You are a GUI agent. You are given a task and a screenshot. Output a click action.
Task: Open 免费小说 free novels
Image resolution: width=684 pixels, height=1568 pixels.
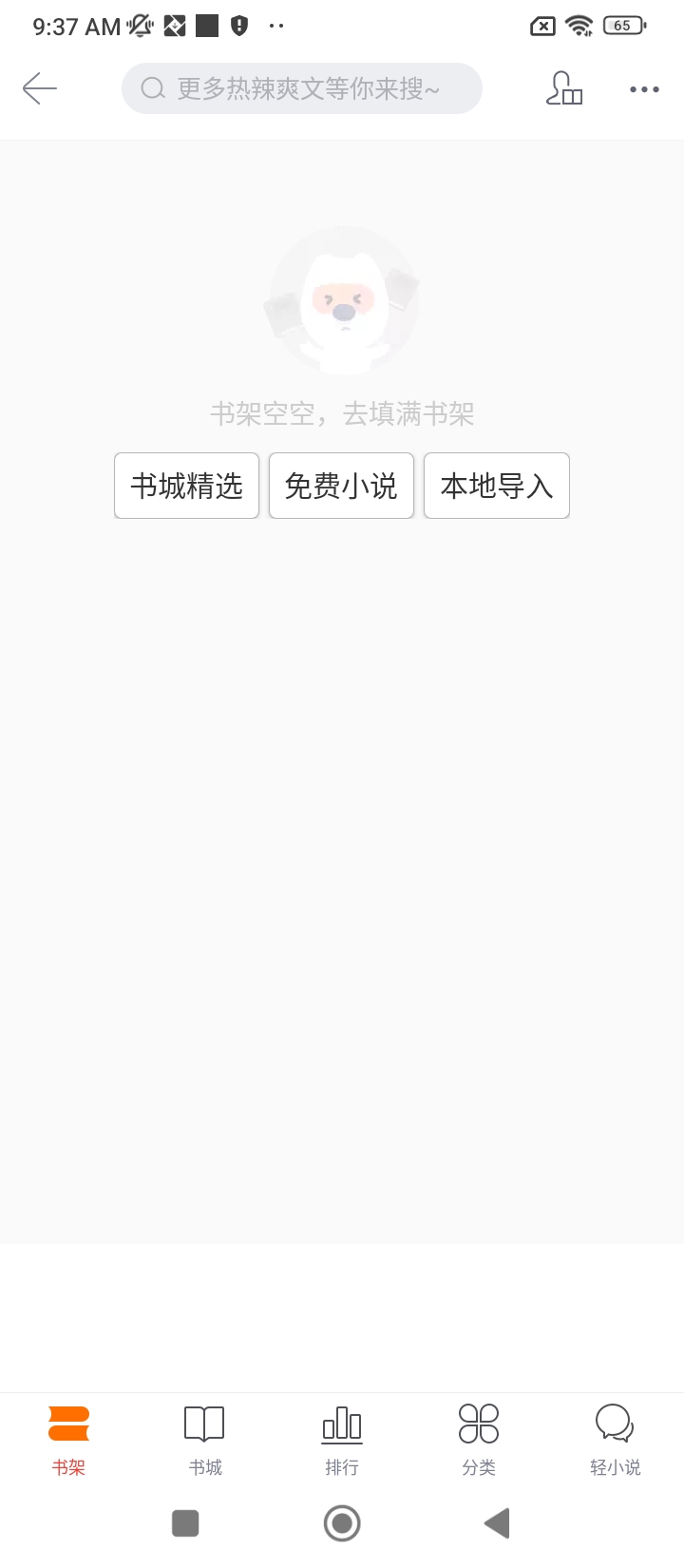pos(341,486)
